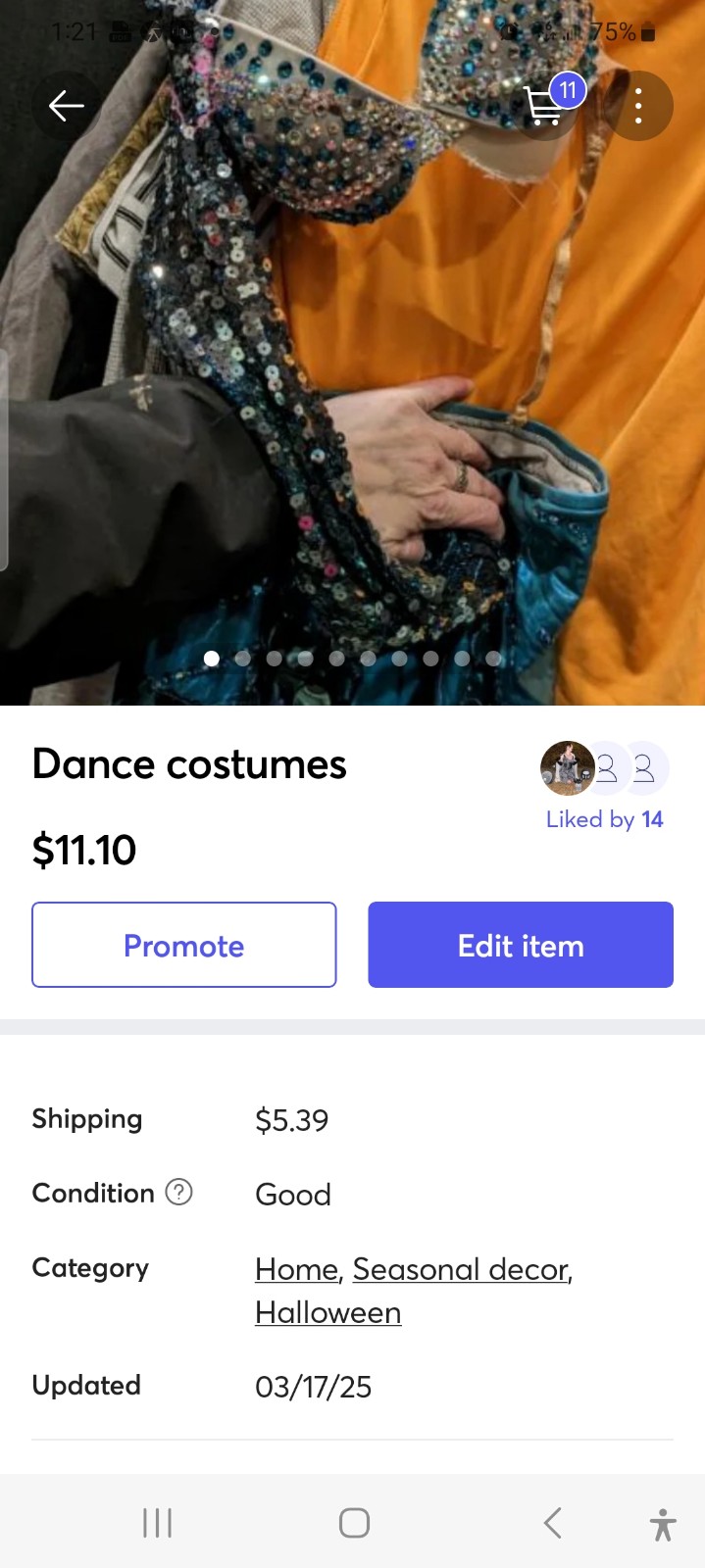Open the Halloween category link

click(x=327, y=1312)
